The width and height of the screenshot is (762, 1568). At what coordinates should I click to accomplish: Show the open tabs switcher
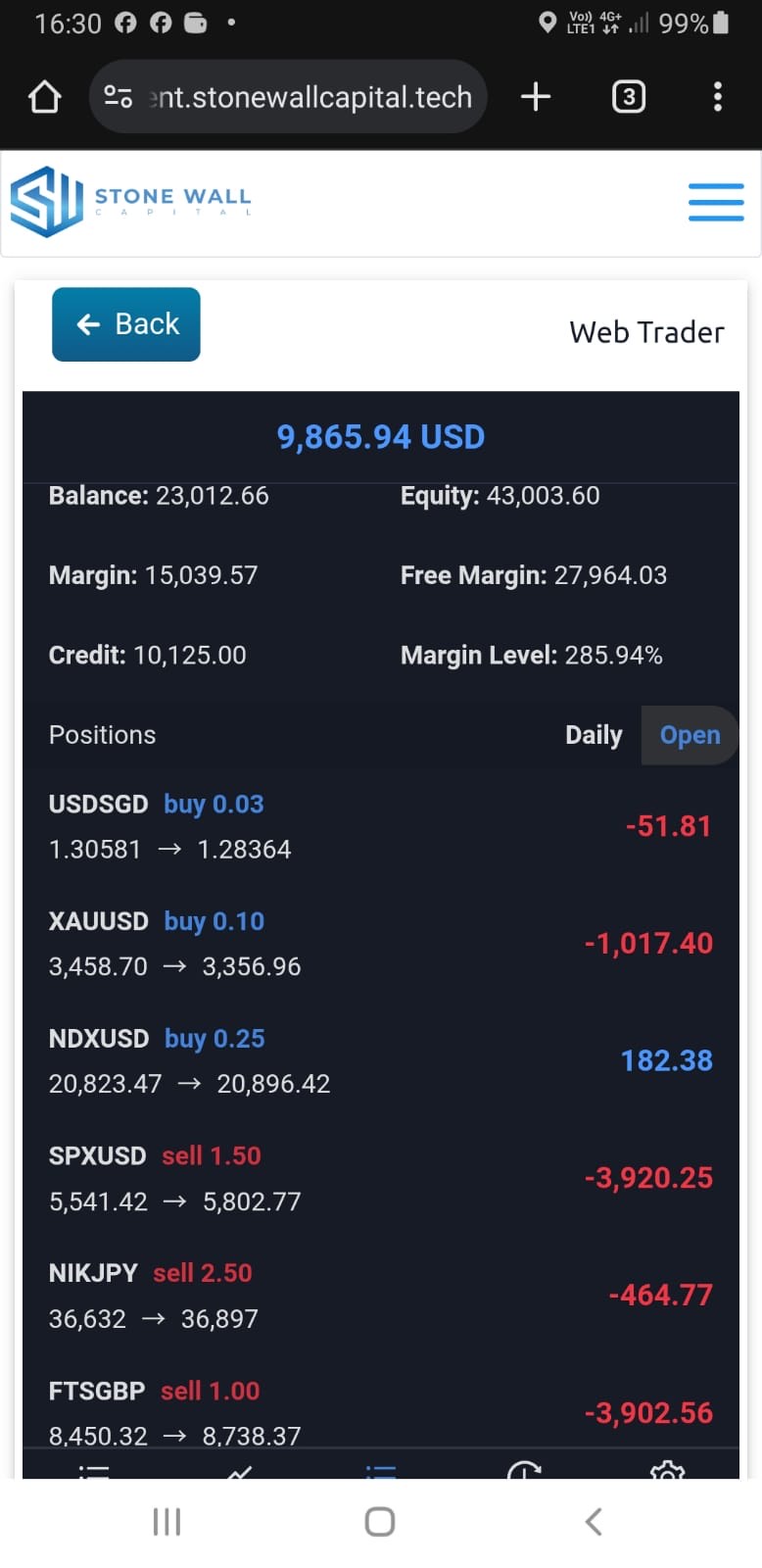(x=628, y=97)
